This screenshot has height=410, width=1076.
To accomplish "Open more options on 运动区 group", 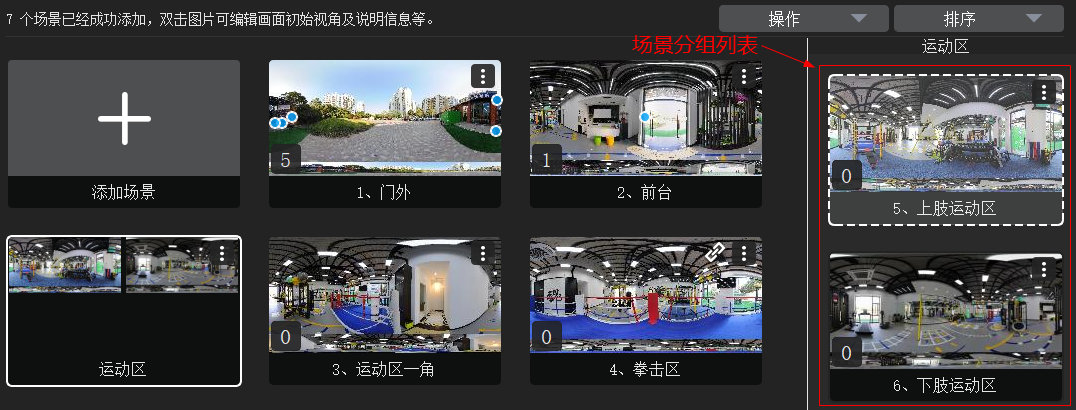I will click(222, 253).
